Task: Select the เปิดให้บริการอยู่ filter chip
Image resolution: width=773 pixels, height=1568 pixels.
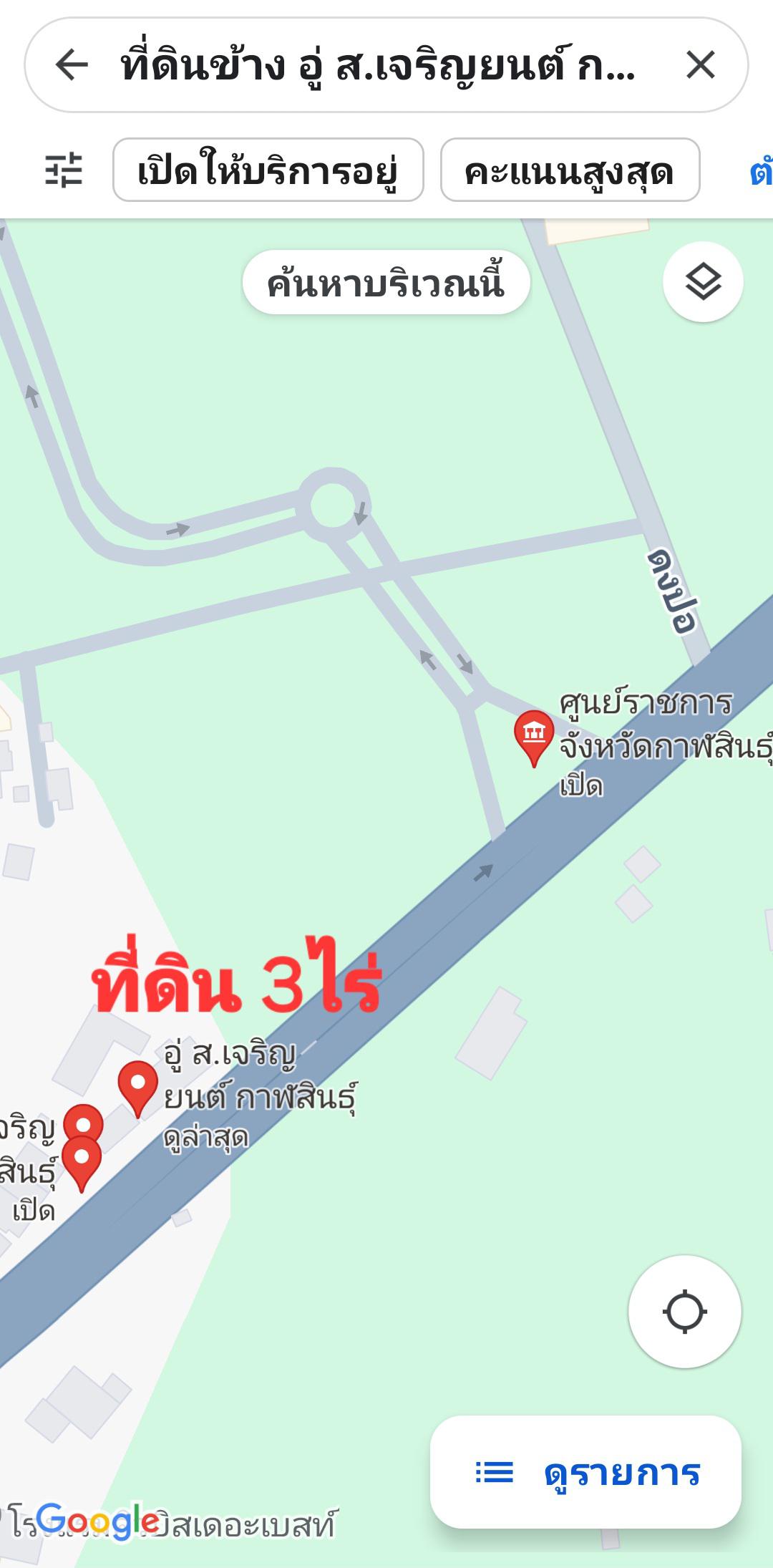Action: (x=268, y=170)
